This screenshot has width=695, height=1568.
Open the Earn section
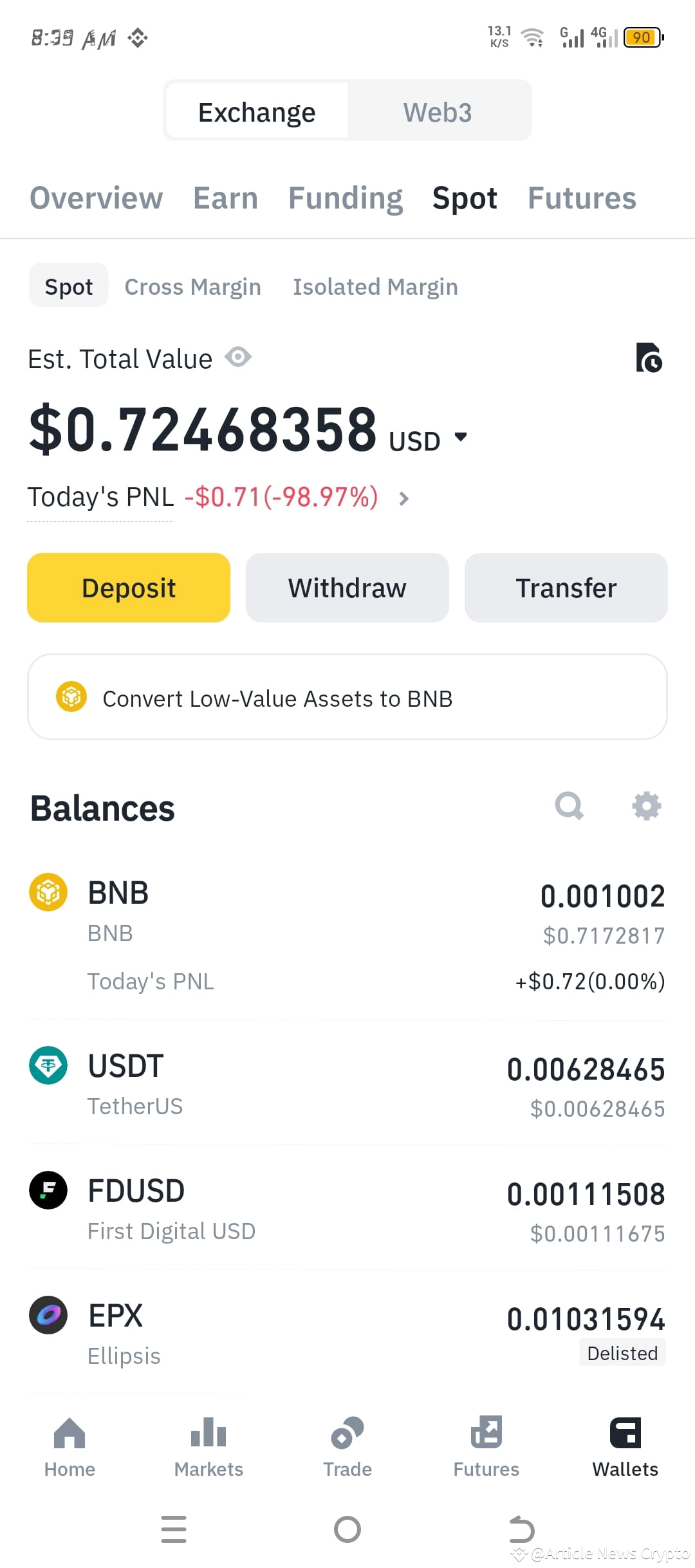coord(225,198)
